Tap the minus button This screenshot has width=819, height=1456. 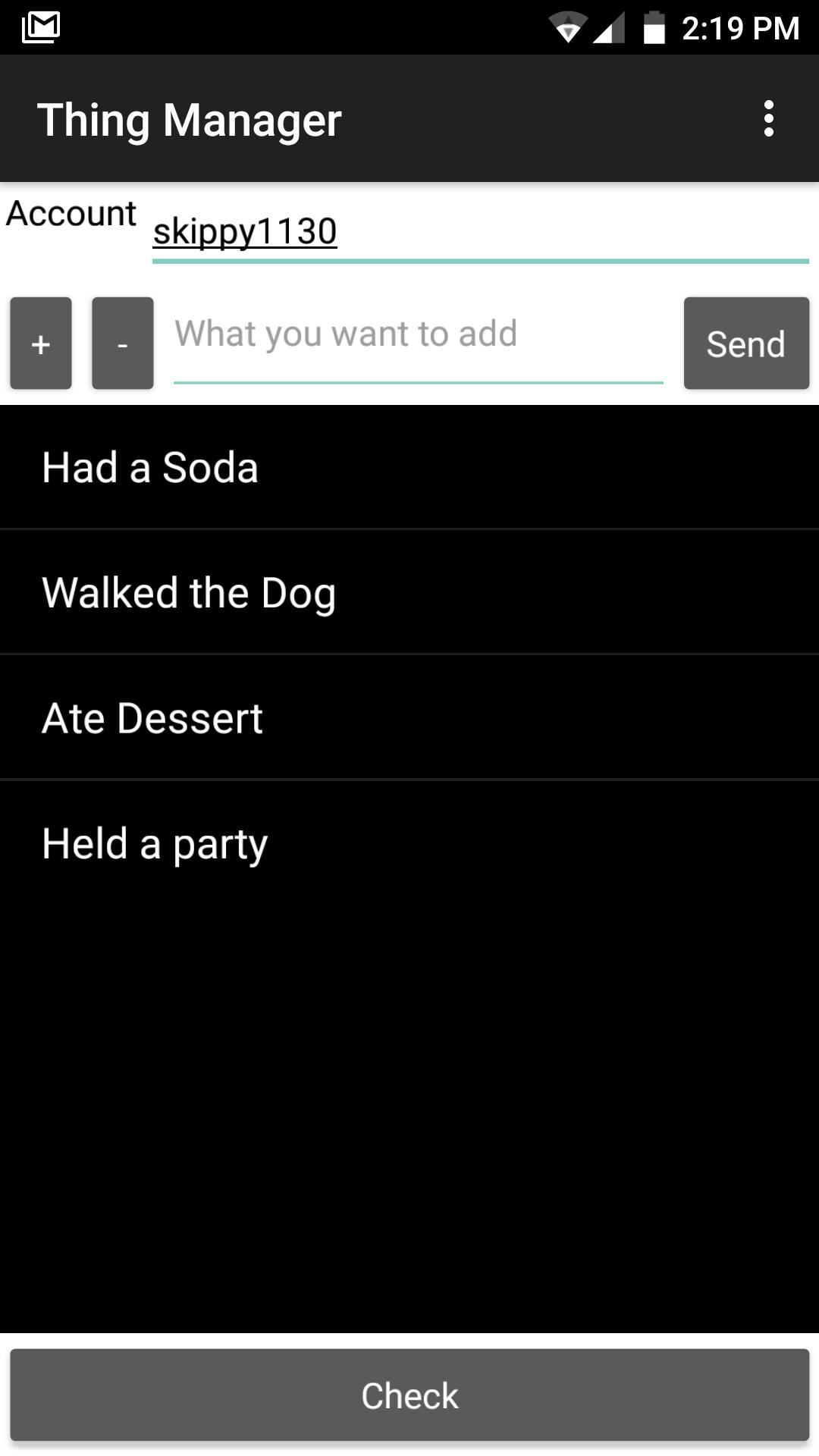[x=123, y=344]
